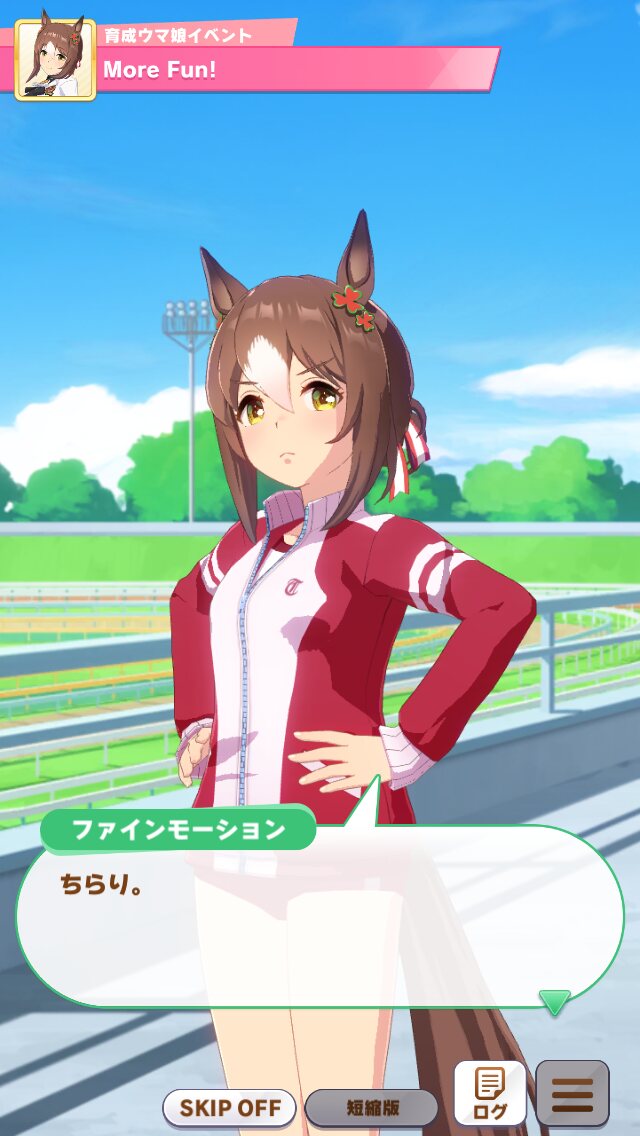This screenshot has width=640, height=1136.
Task: Advance dialogue with the green arrow
Action: (555, 1002)
